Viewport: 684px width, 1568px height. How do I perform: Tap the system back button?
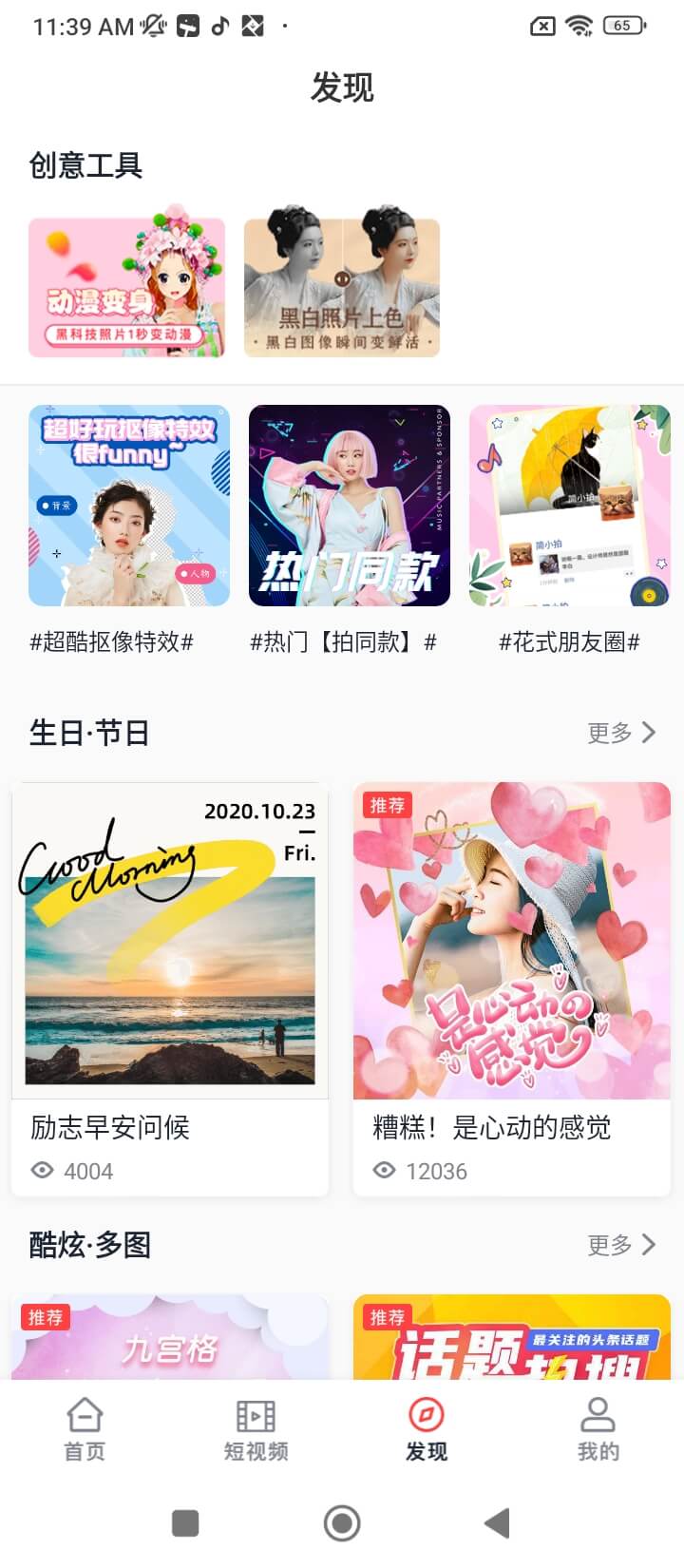pyautogui.click(x=497, y=1523)
